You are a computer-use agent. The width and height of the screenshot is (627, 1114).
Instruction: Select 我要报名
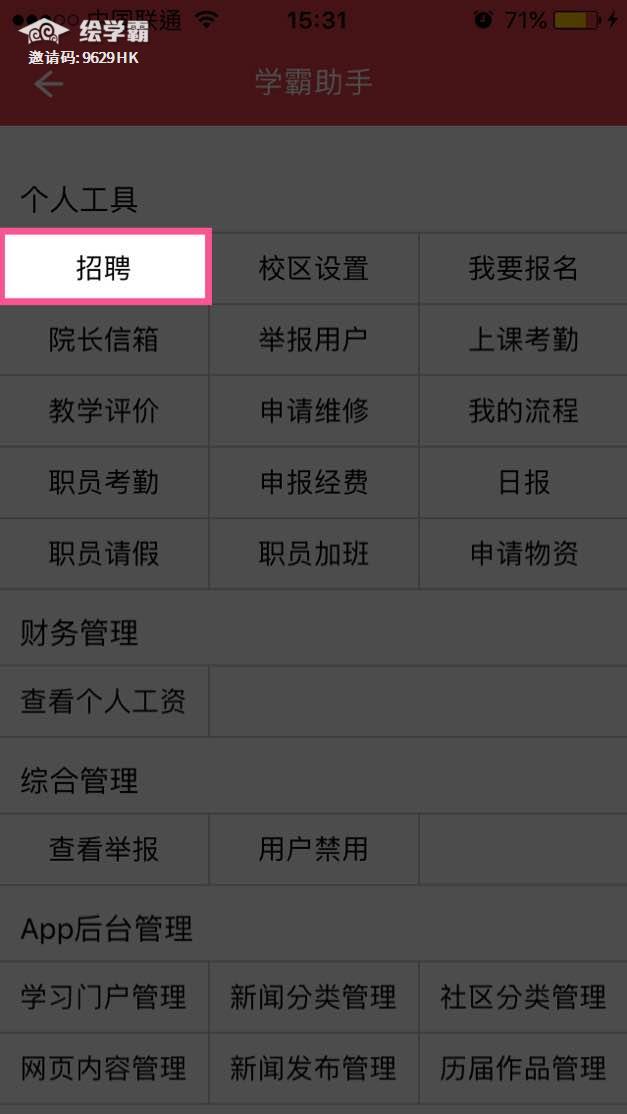pyautogui.click(x=523, y=268)
